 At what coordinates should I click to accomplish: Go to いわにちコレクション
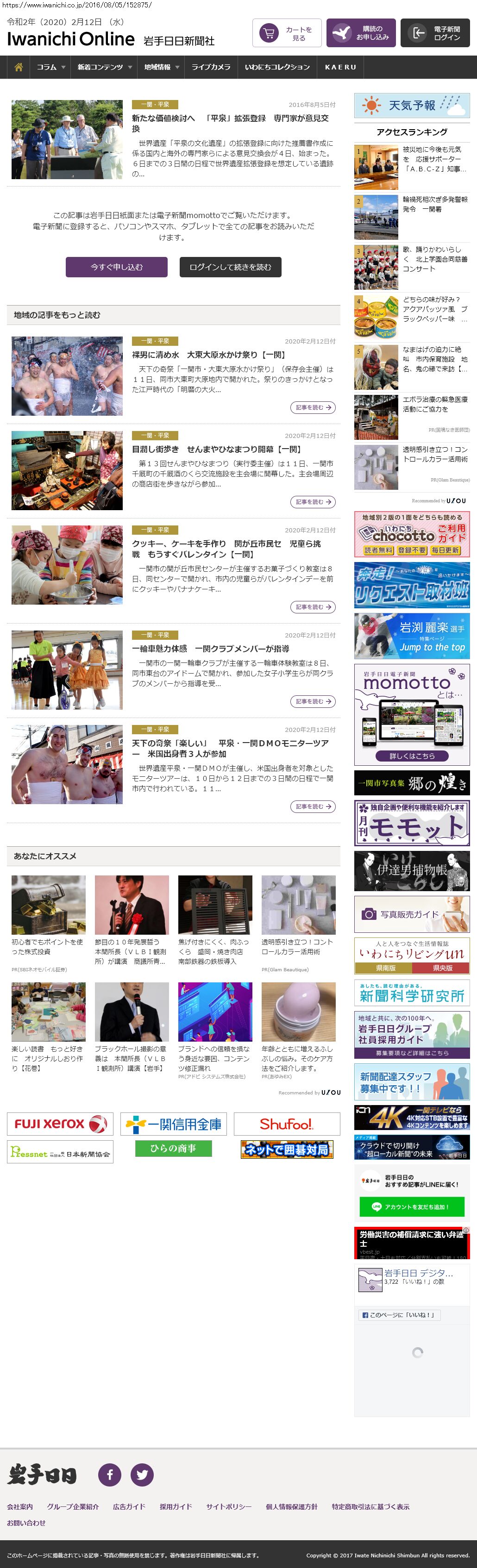(x=277, y=67)
